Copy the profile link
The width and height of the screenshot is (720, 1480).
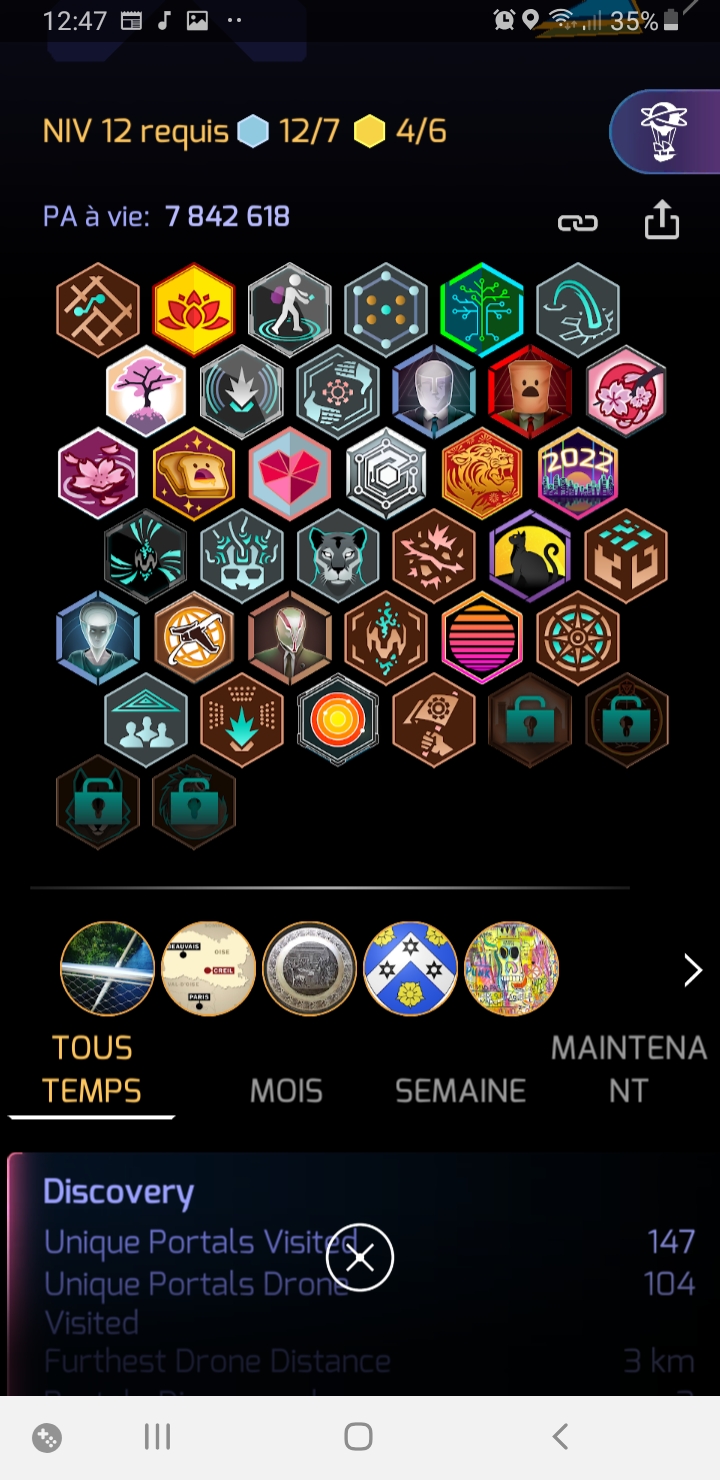click(577, 222)
